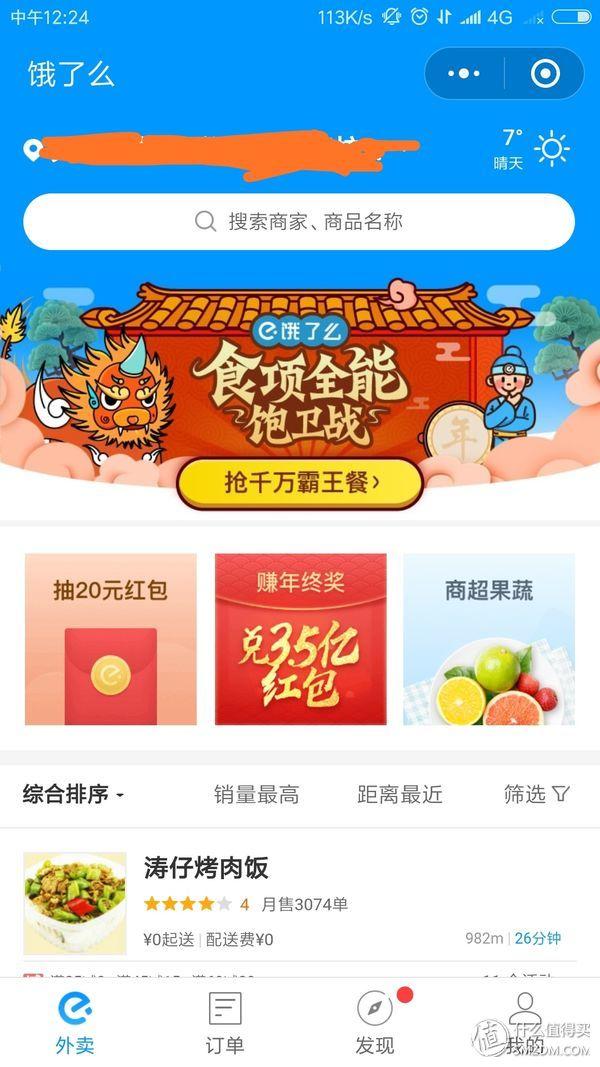Sort by 销量最高
The image size is (600, 1067).
[x=256, y=795]
